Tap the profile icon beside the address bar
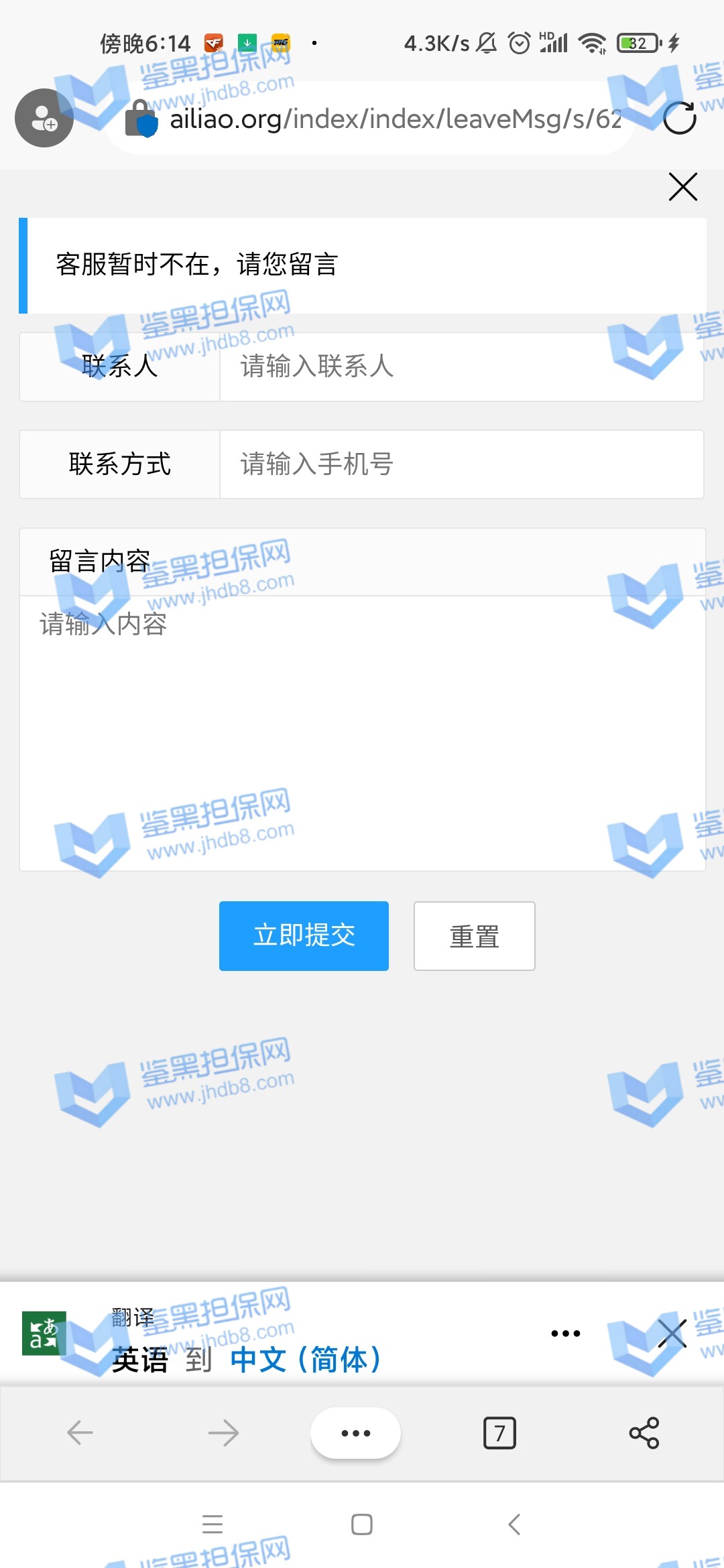Screen dimensions: 724x1568 click(44, 118)
